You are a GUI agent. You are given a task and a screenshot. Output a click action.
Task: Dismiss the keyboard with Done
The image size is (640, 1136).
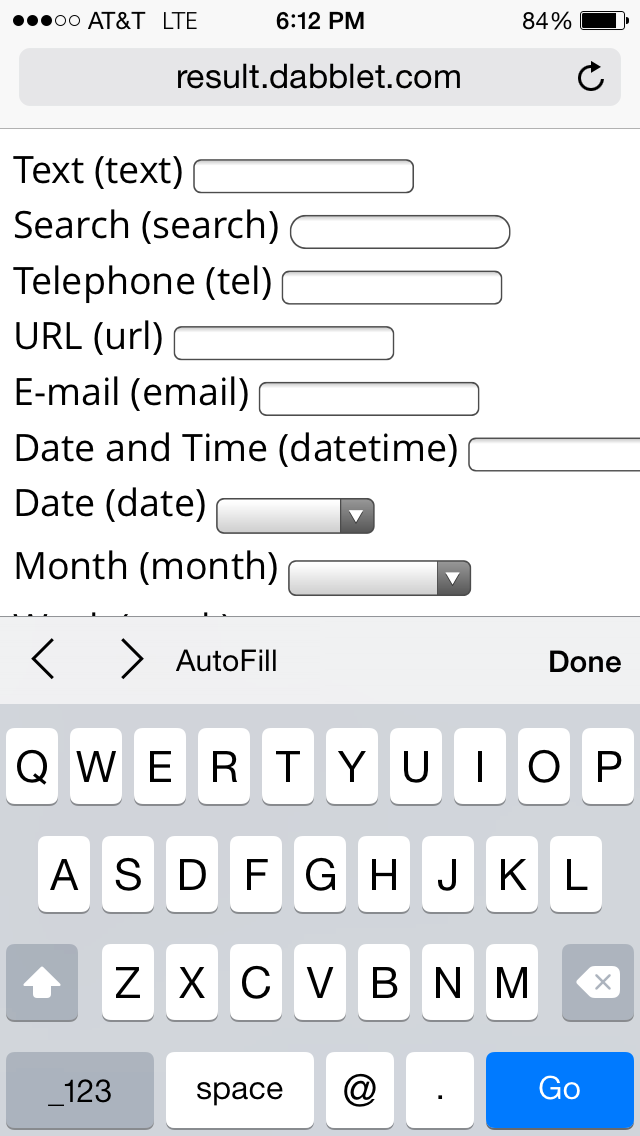click(x=584, y=661)
